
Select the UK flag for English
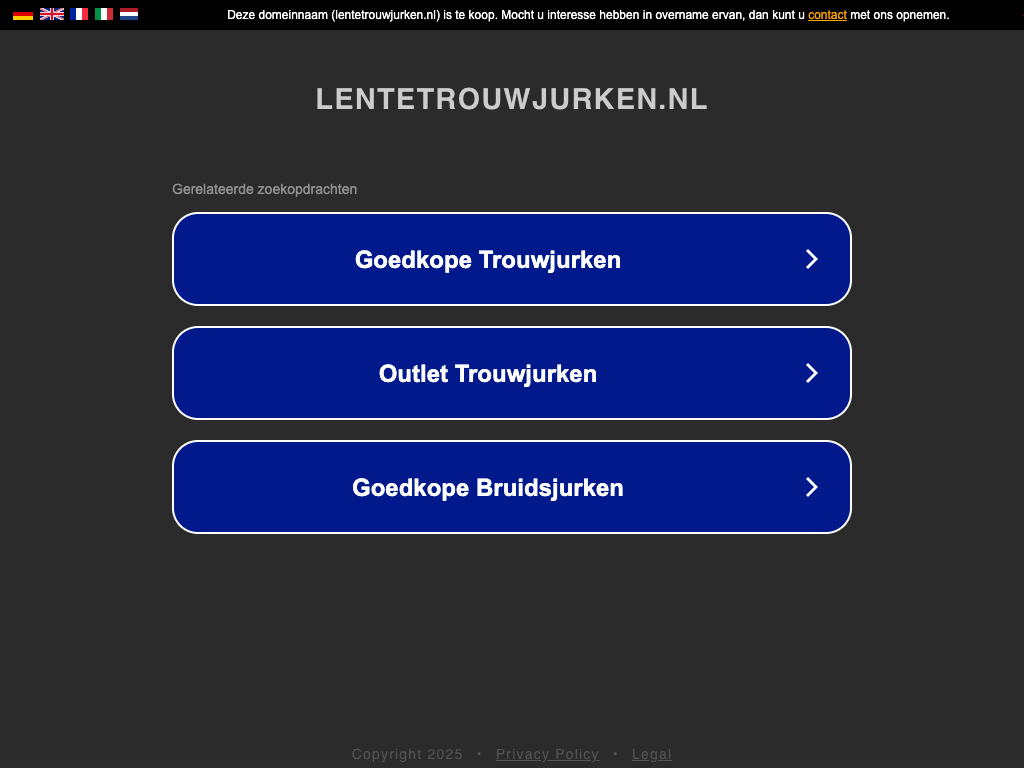pyautogui.click(x=52, y=14)
